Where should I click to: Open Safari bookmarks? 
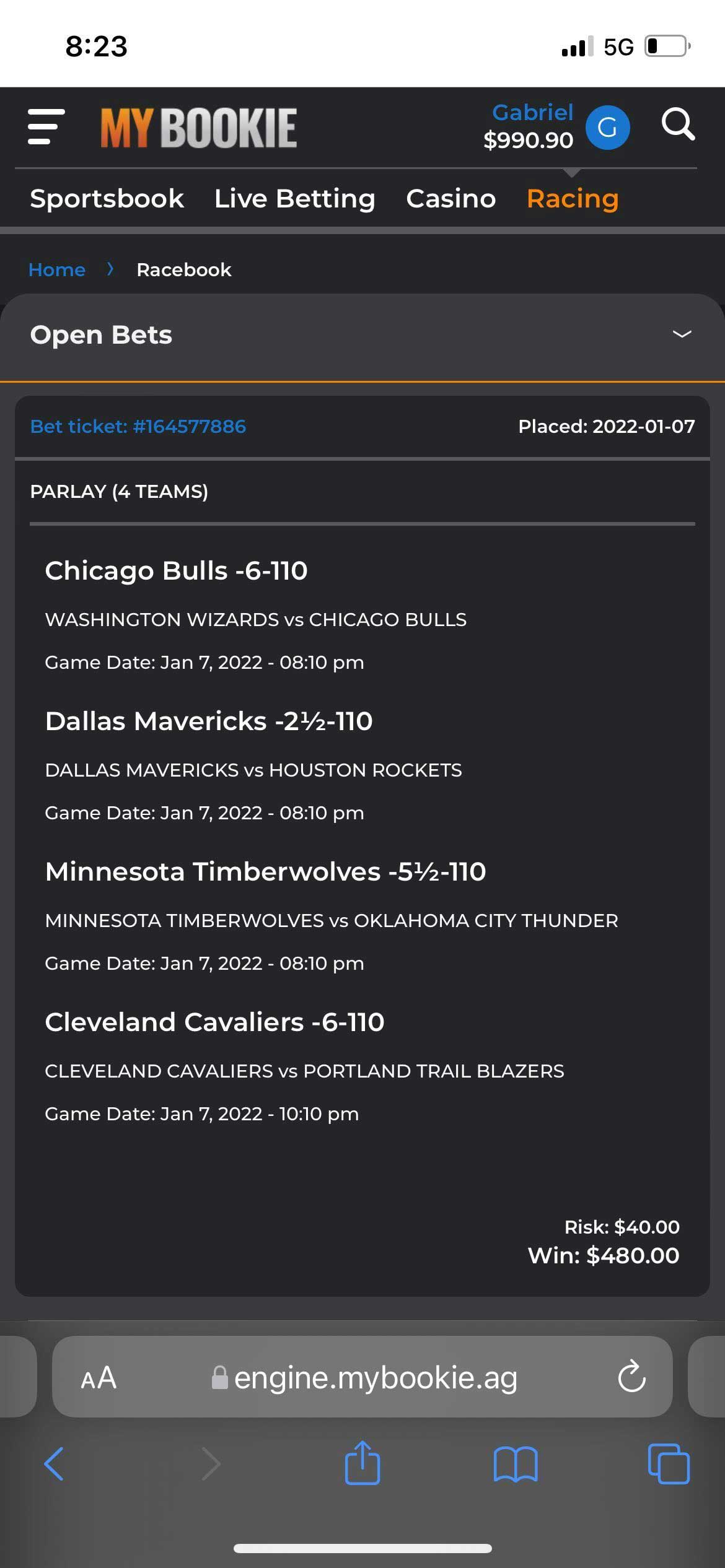coord(516,1464)
